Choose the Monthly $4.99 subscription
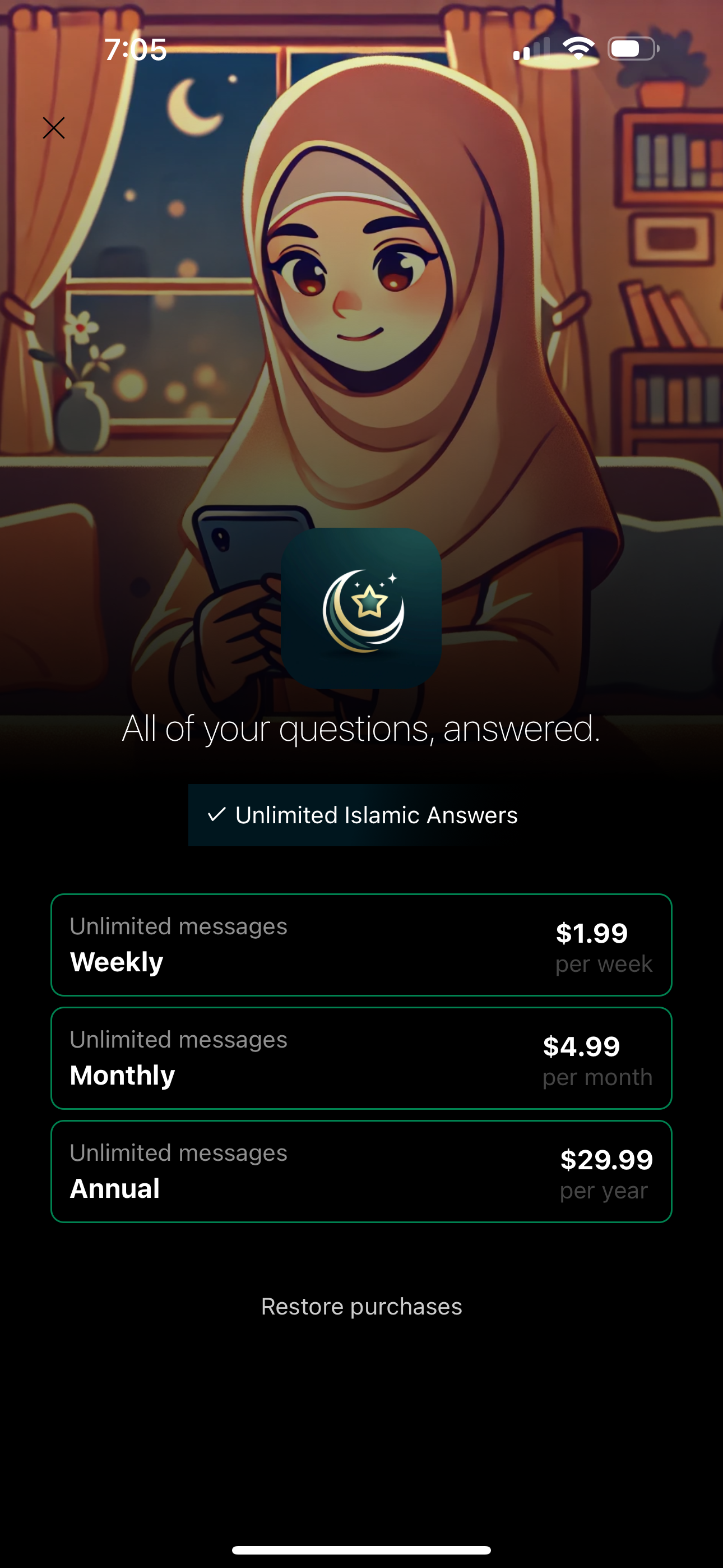This screenshot has height=1568, width=723. click(x=361, y=1058)
